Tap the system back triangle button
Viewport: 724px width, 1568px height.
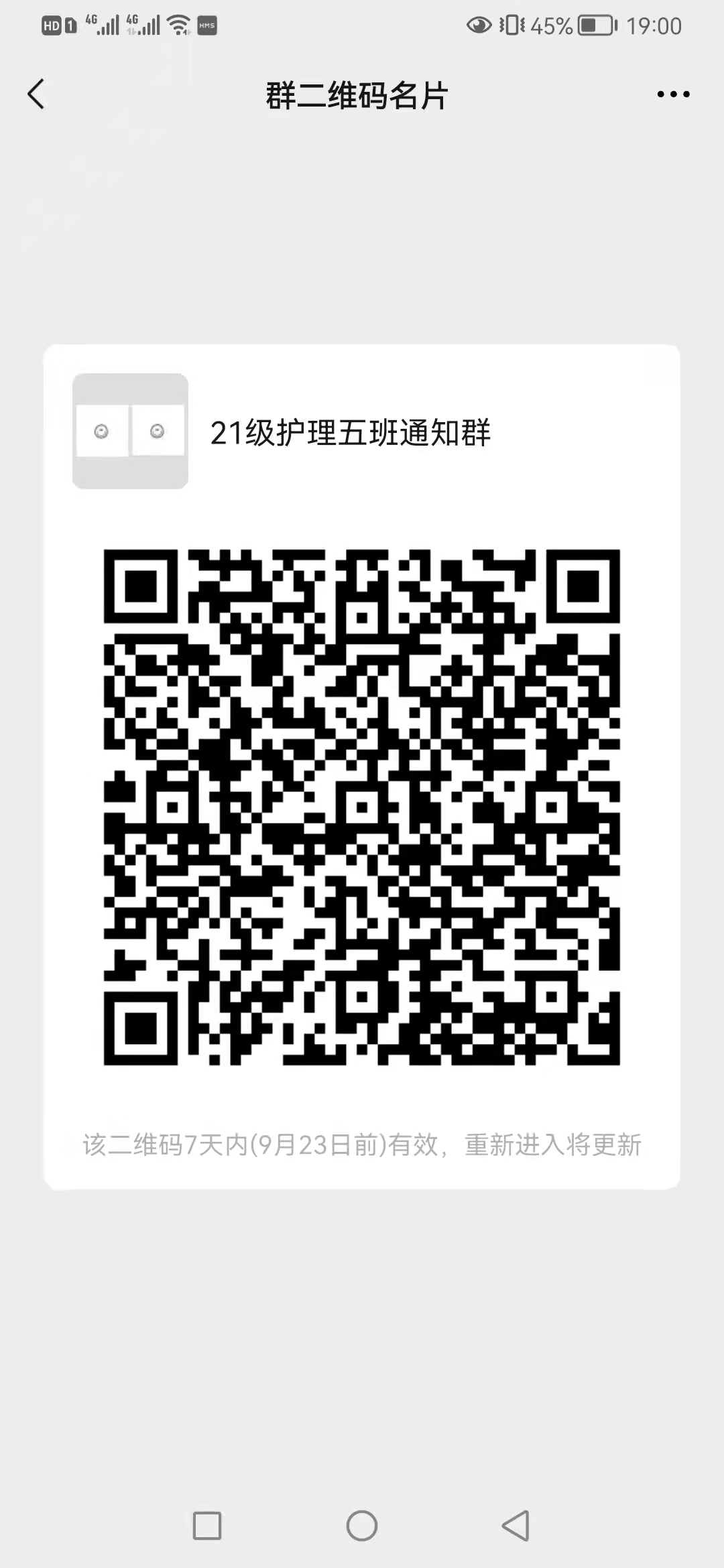(x=516, y=1526)
